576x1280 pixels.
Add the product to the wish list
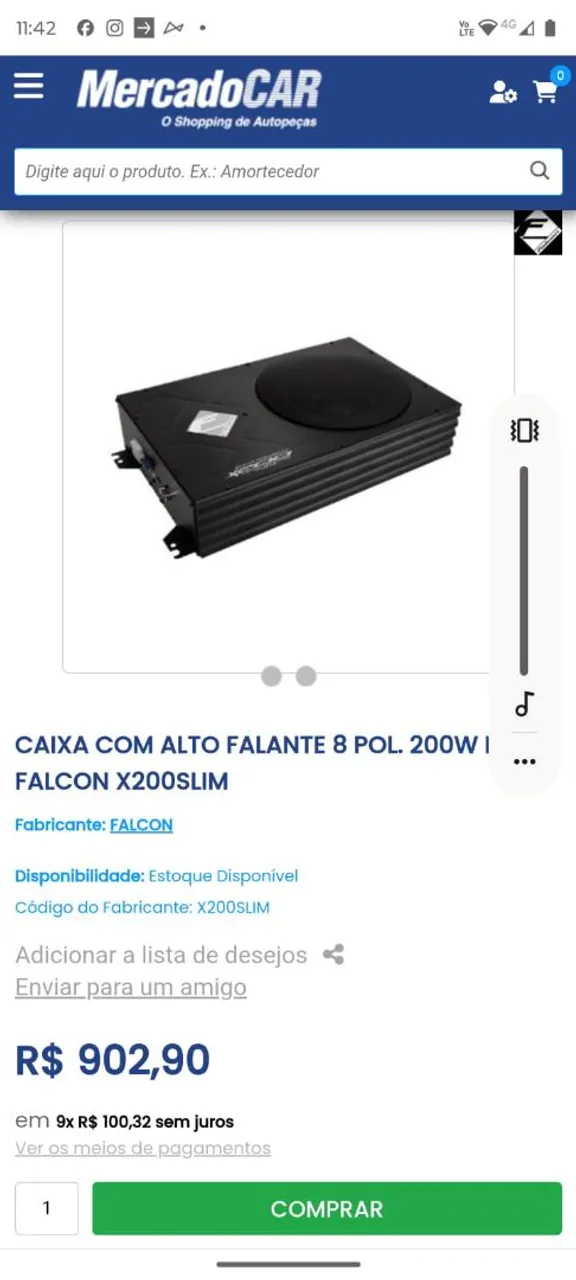pos(161,955)
